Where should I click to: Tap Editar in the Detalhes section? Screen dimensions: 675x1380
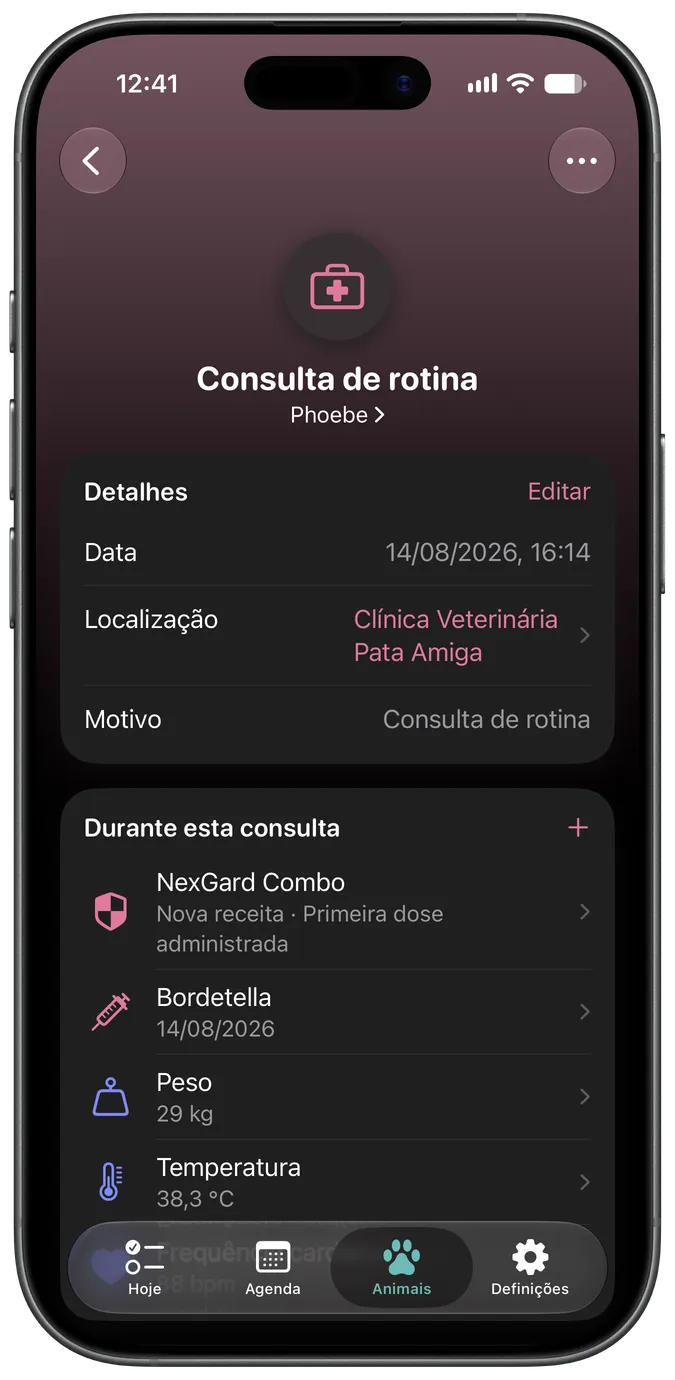click(x=559, y=491)
